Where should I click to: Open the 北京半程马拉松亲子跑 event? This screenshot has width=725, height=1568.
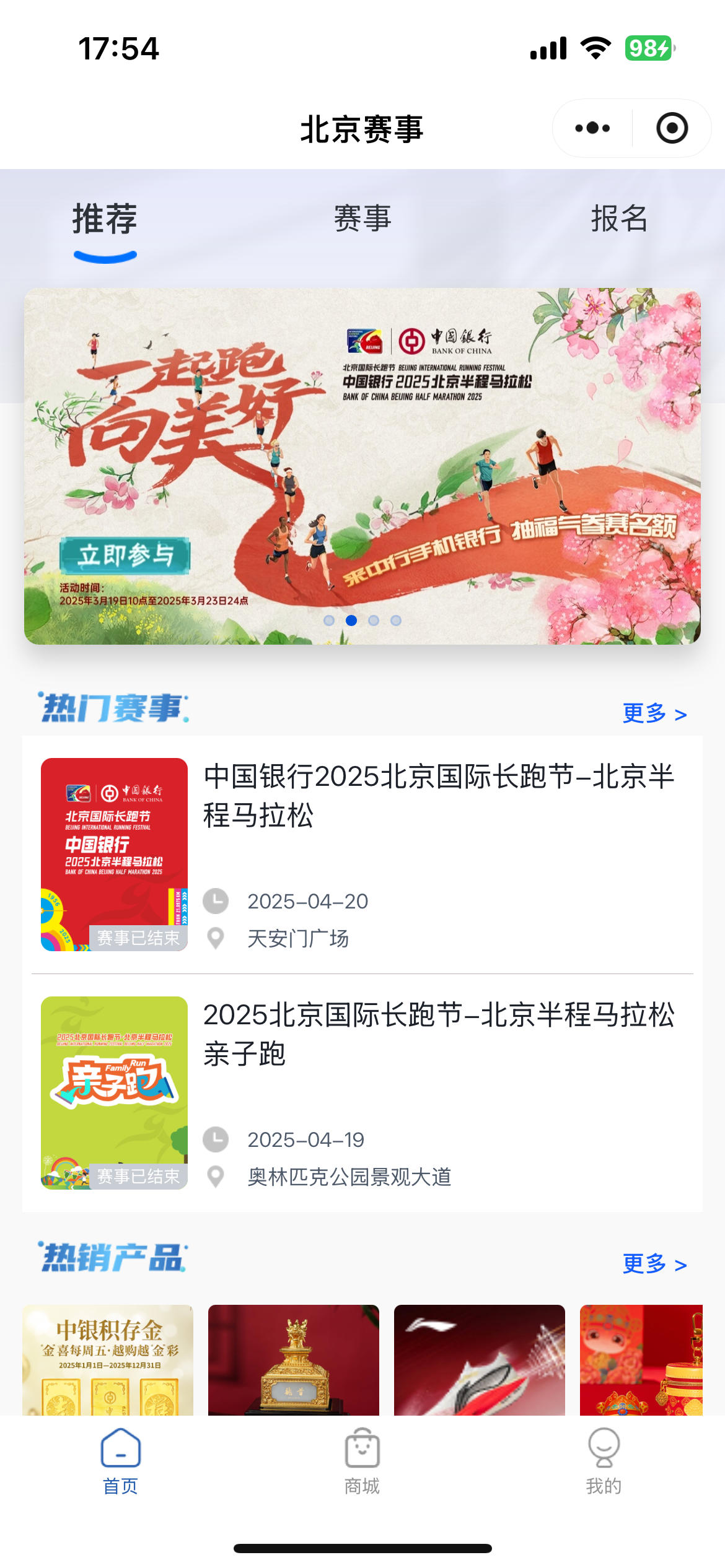pos(437,1034)
